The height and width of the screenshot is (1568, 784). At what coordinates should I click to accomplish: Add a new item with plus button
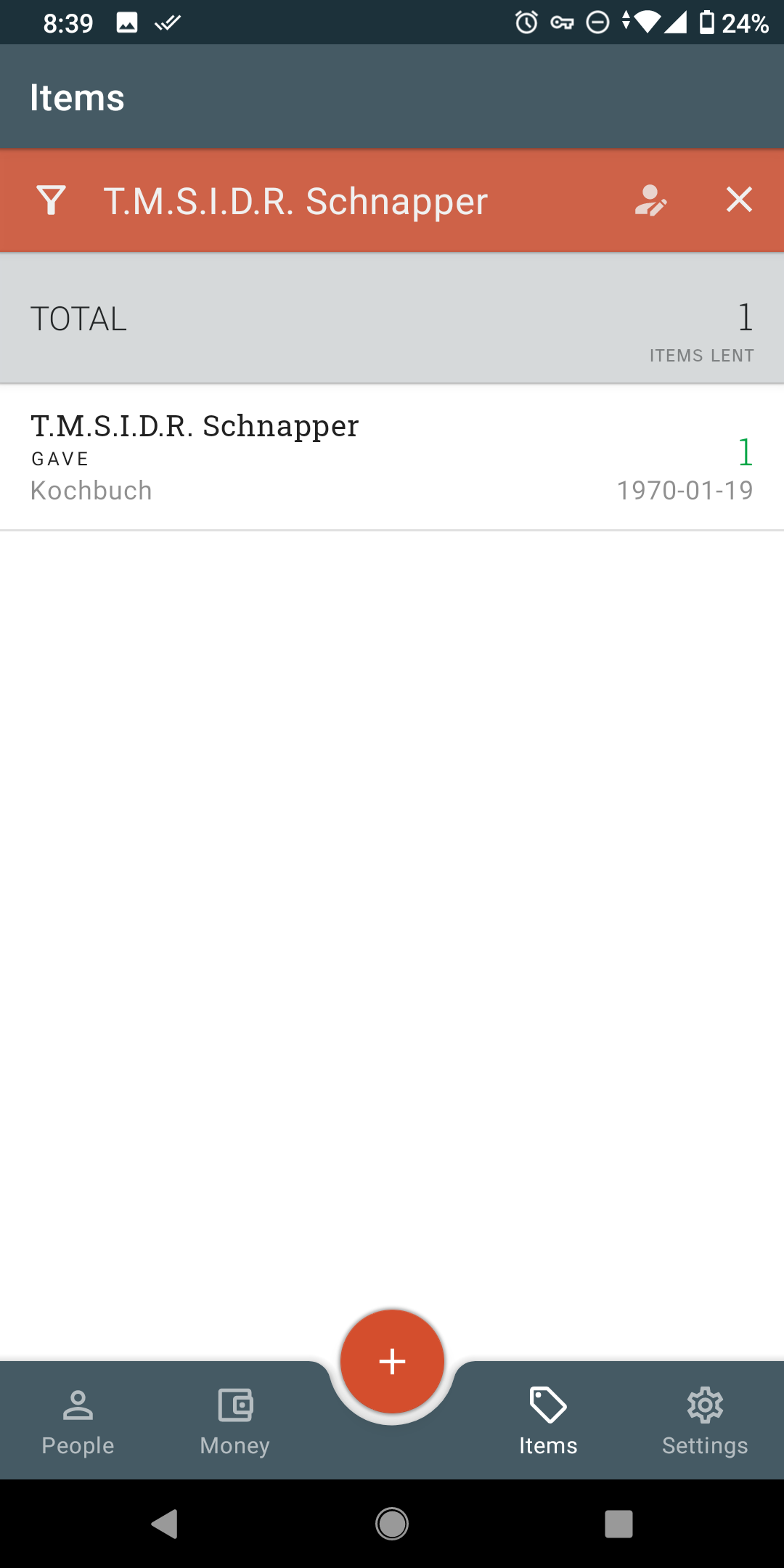click(x=392, y=1362)
